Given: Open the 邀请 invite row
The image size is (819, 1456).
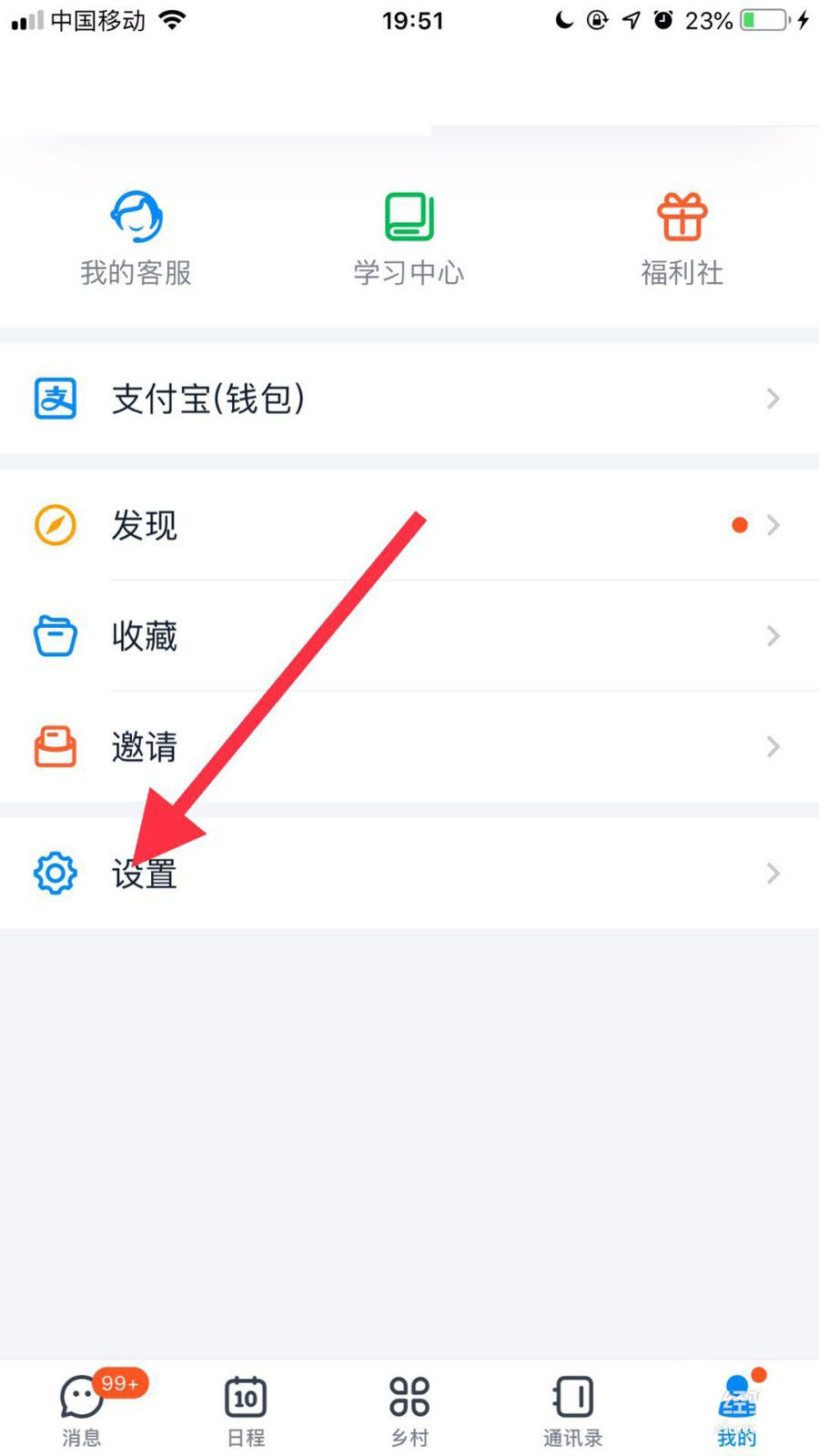Looking at the screenshot, I should 409,746.
